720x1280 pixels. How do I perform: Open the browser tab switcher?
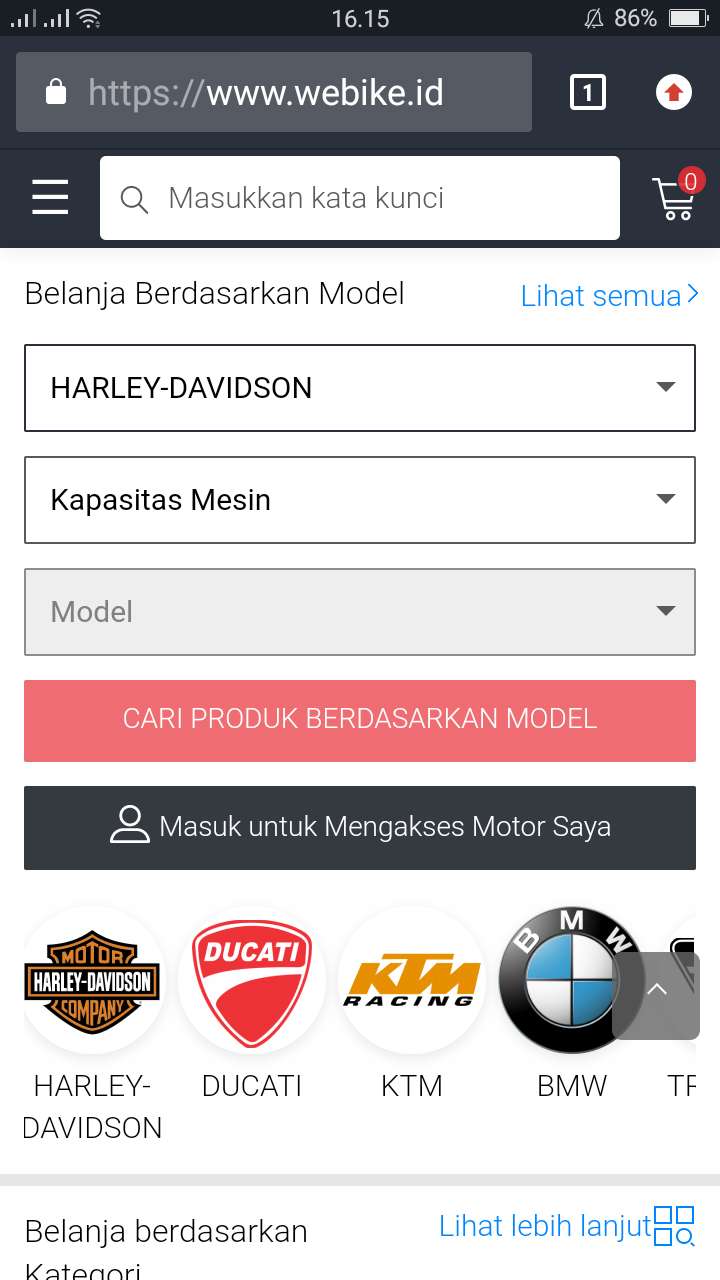[588, 93]
